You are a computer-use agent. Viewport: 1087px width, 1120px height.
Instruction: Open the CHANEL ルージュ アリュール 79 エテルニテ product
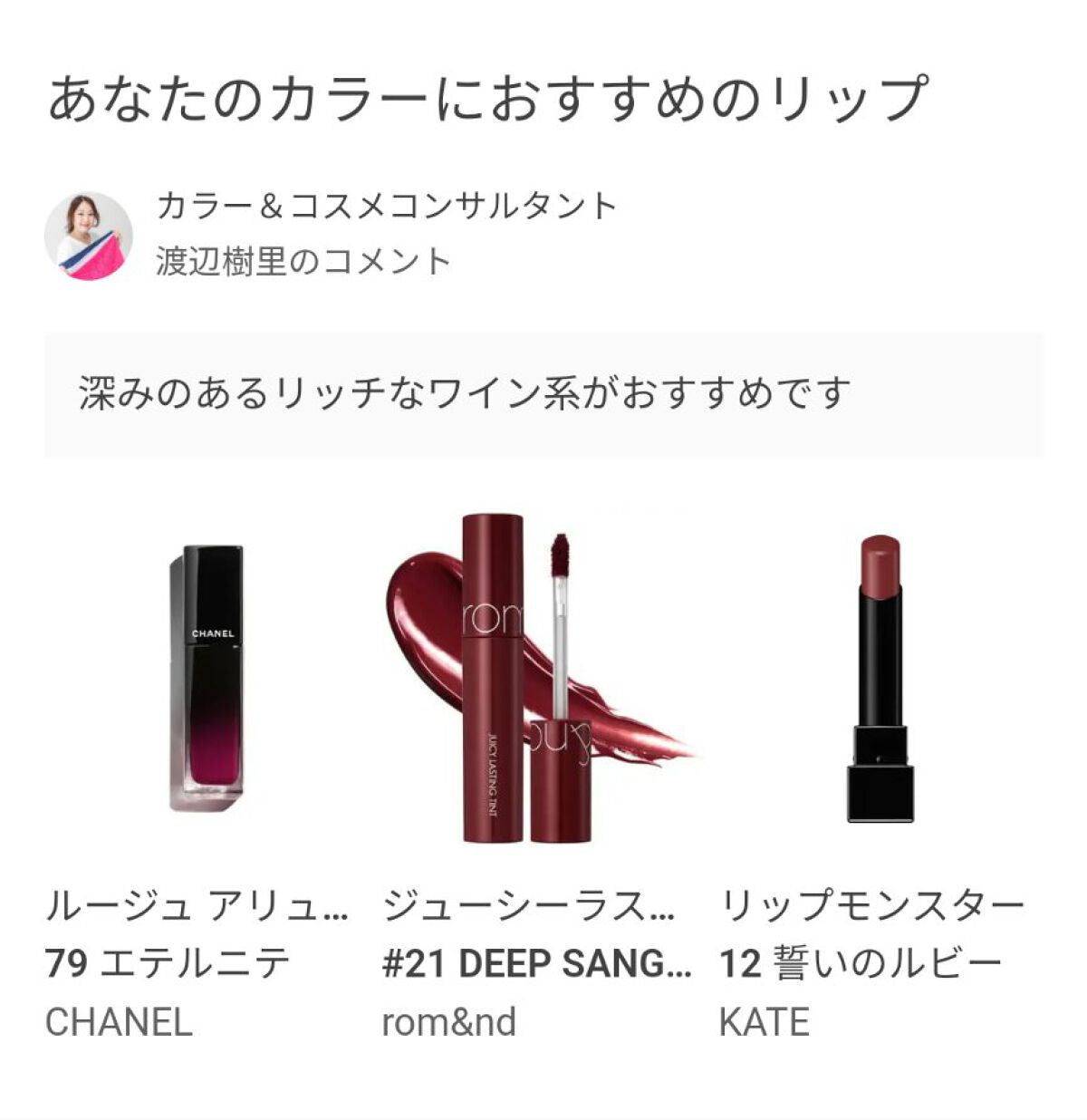(x=207, y=680)
